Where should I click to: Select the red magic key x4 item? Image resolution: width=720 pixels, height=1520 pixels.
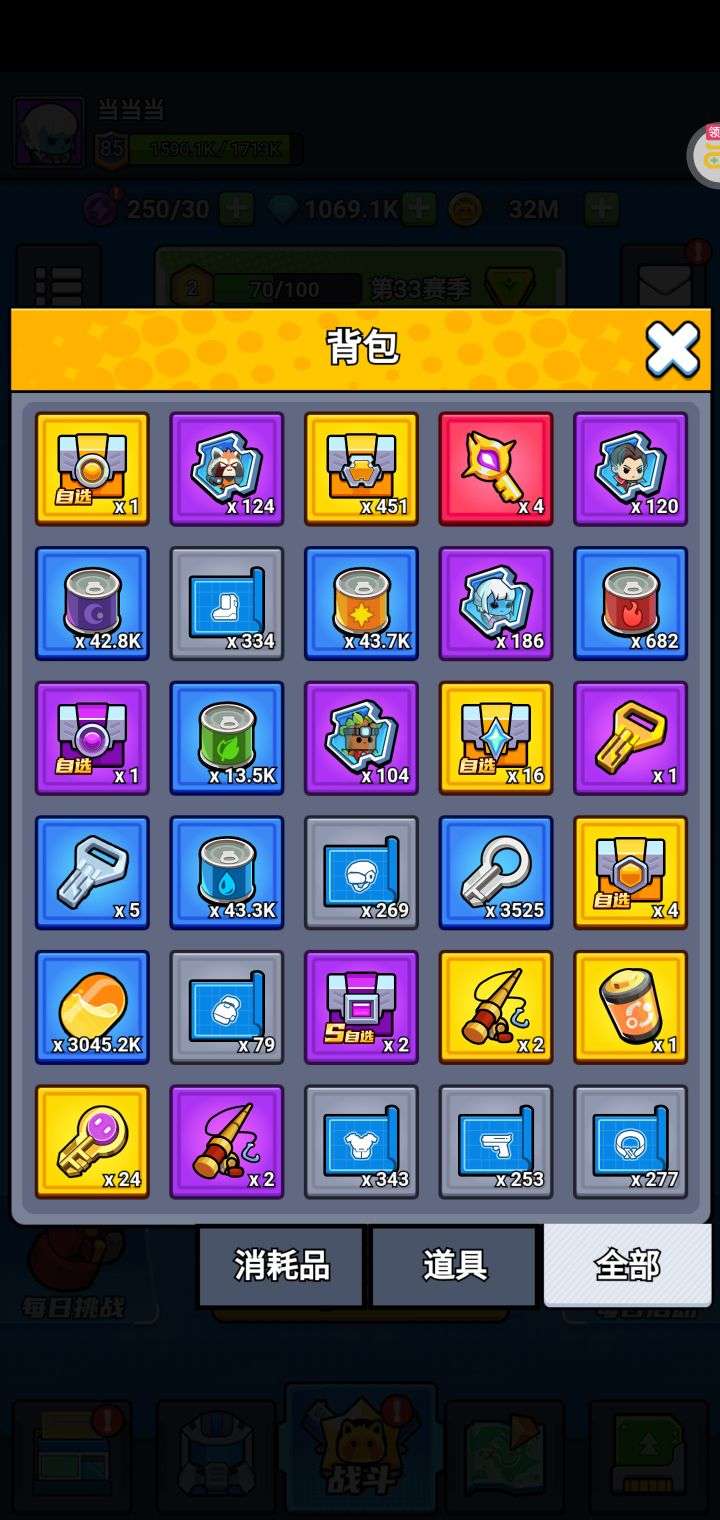coord(496,469)
